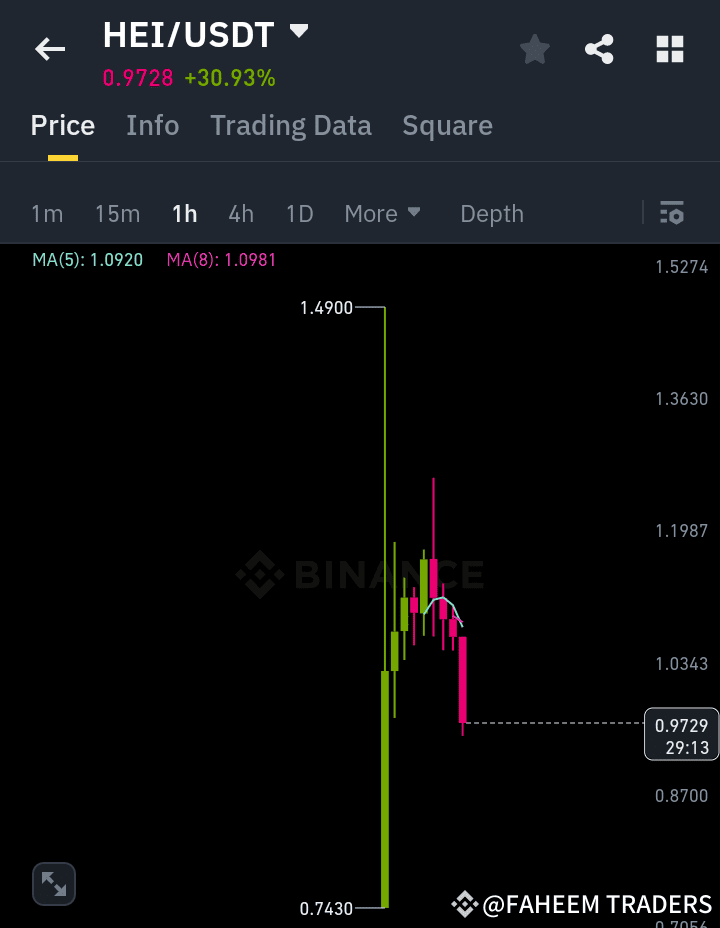Open the Trading Data tab
The width and height of the screenshot is (720, 928).
tap(290, 125)
